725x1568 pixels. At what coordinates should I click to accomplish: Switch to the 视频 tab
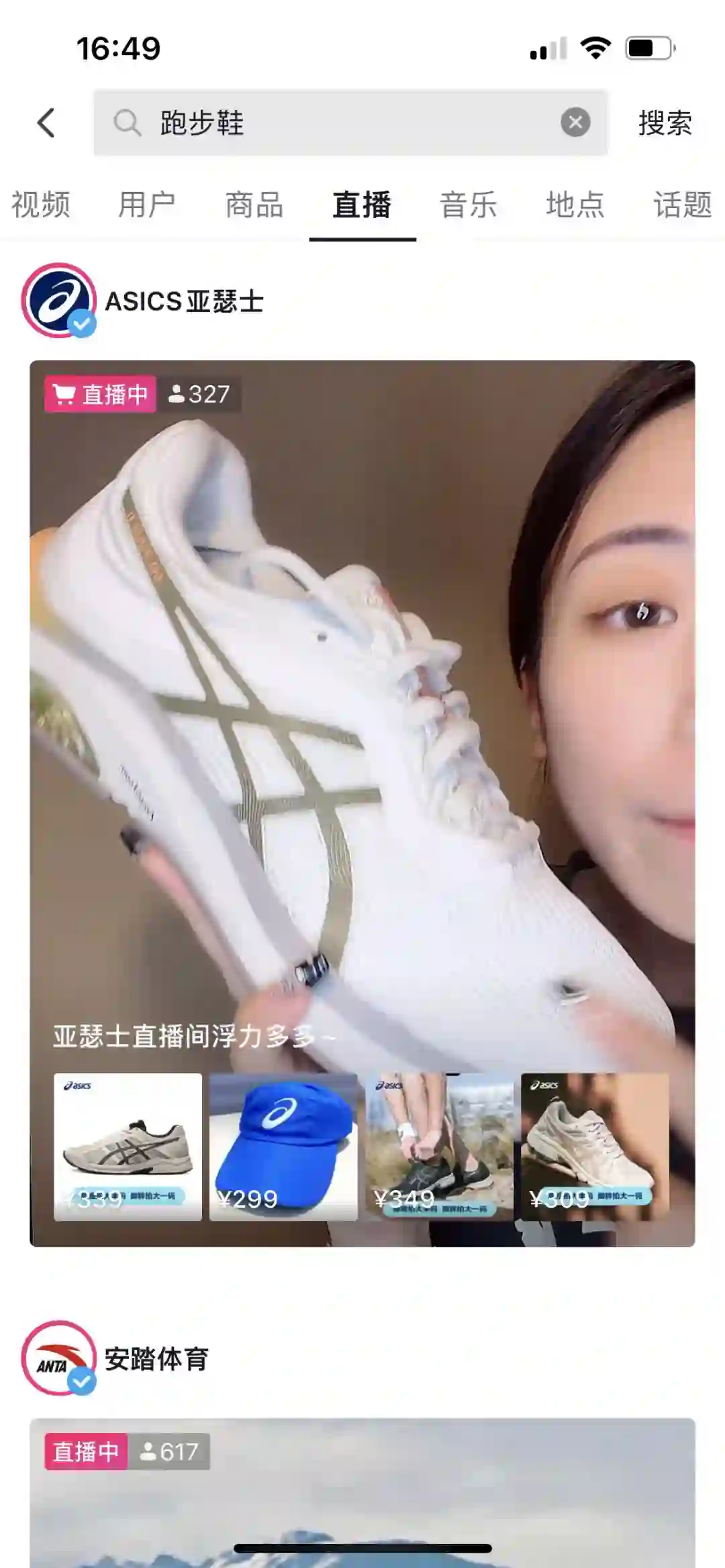[x=40, y=205]
